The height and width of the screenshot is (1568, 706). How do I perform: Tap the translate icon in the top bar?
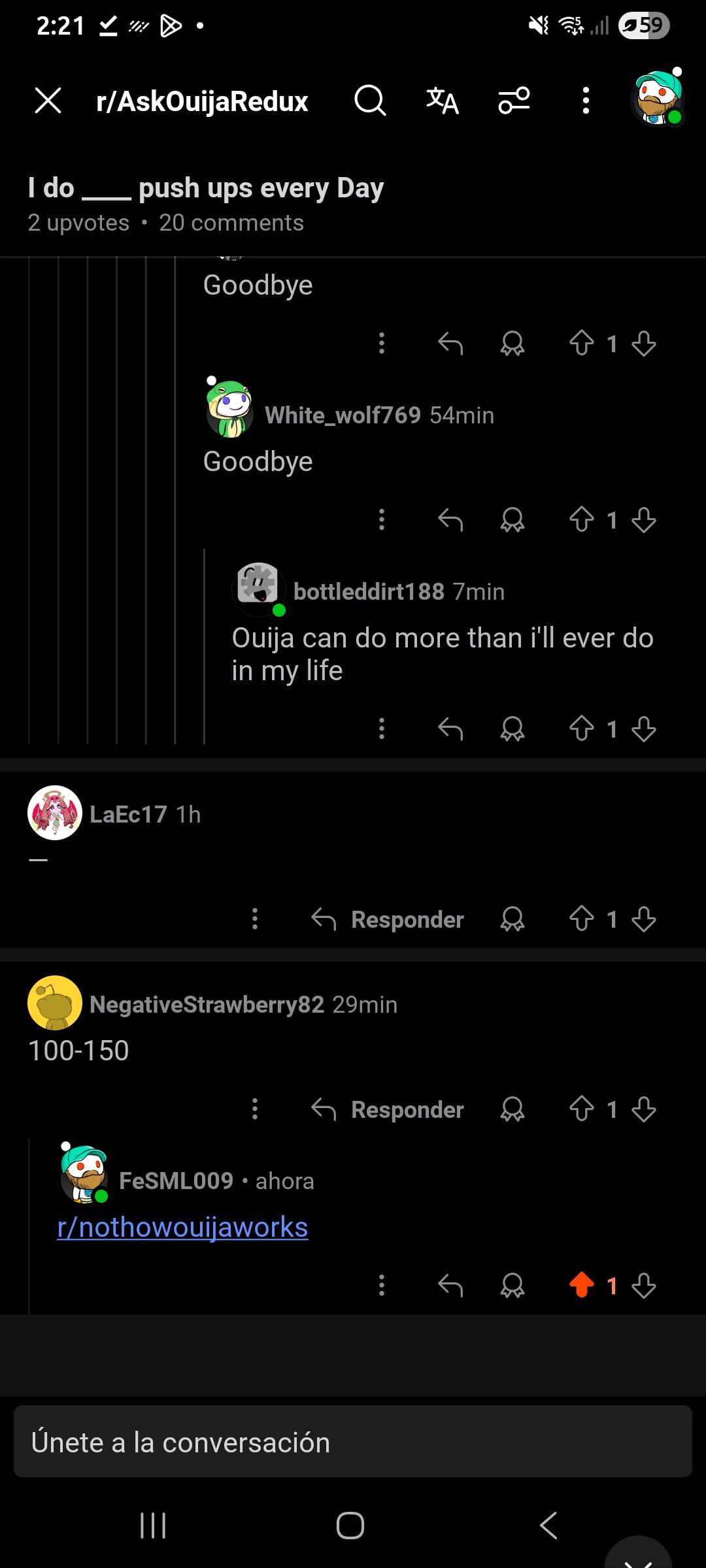[443, 101]
